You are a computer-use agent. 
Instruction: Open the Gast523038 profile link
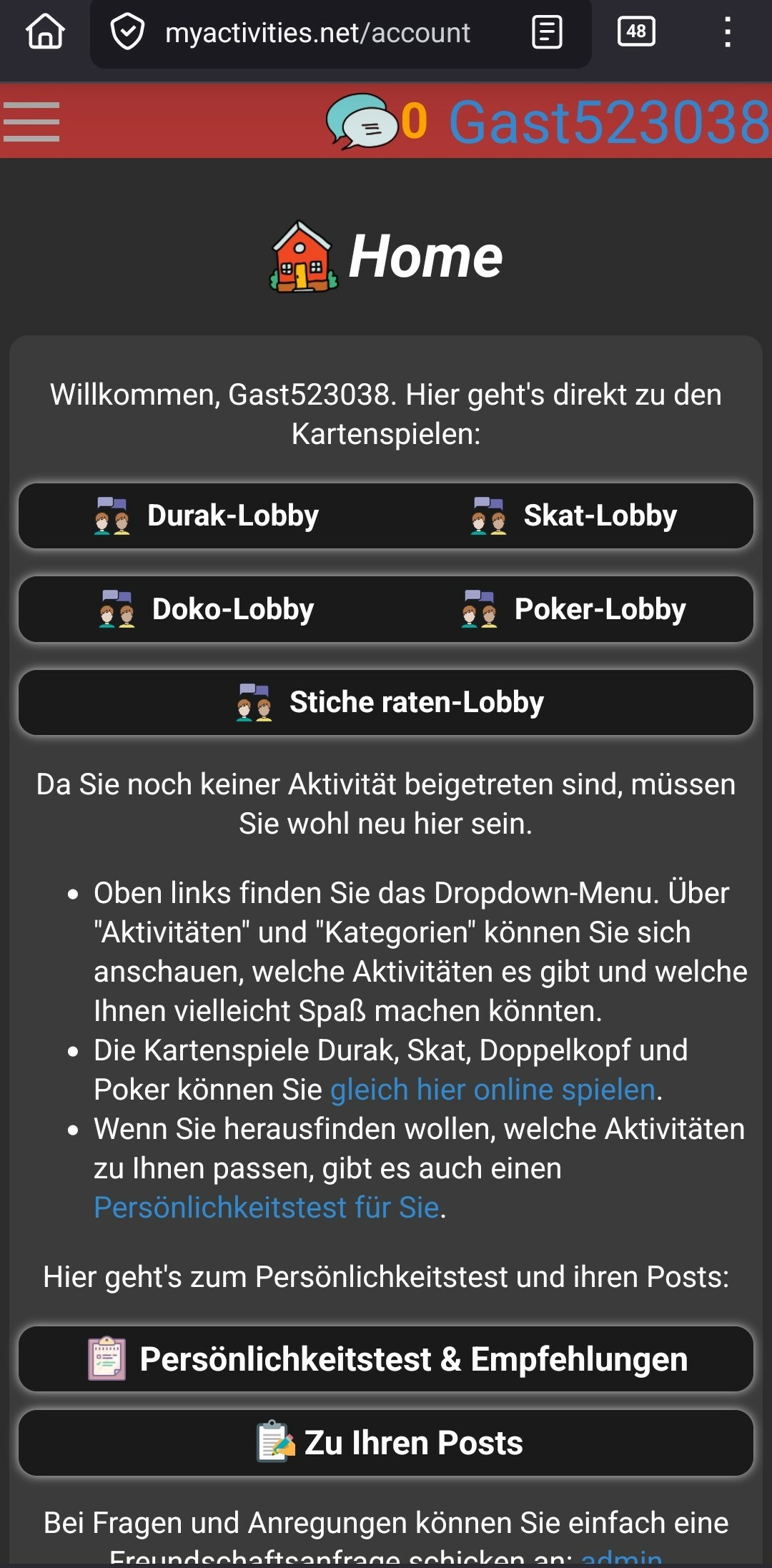coord(609,122)
